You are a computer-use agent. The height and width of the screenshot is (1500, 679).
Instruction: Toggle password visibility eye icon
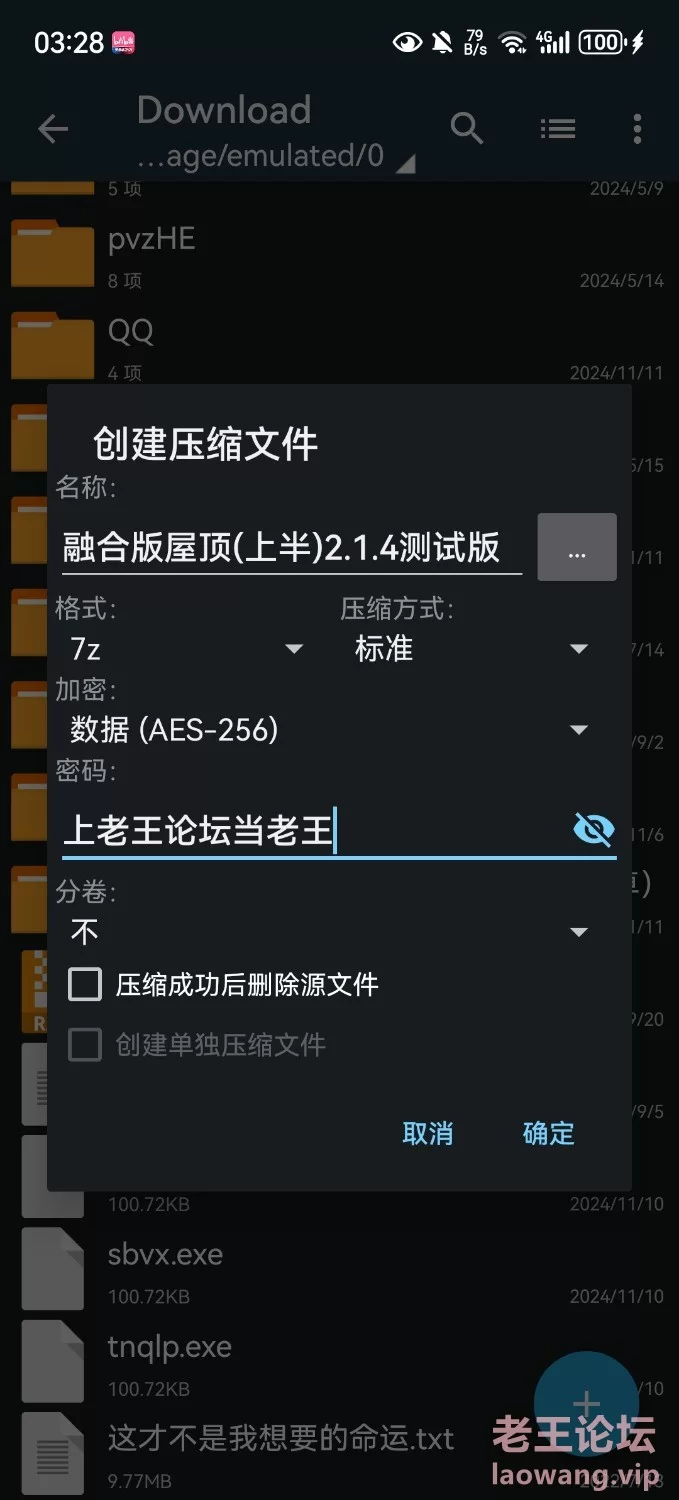tap(594, 829)
